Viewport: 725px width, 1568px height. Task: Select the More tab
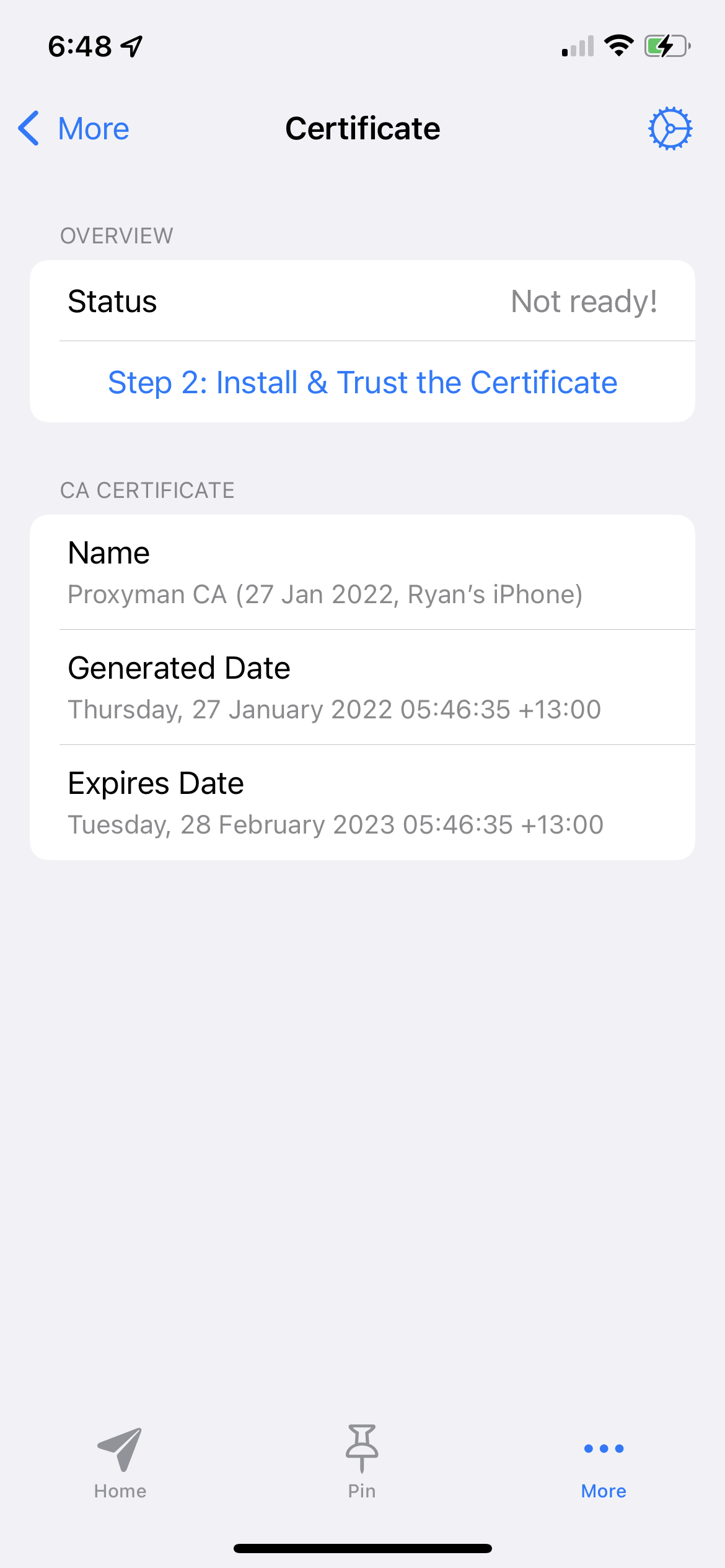point(604,1463)
